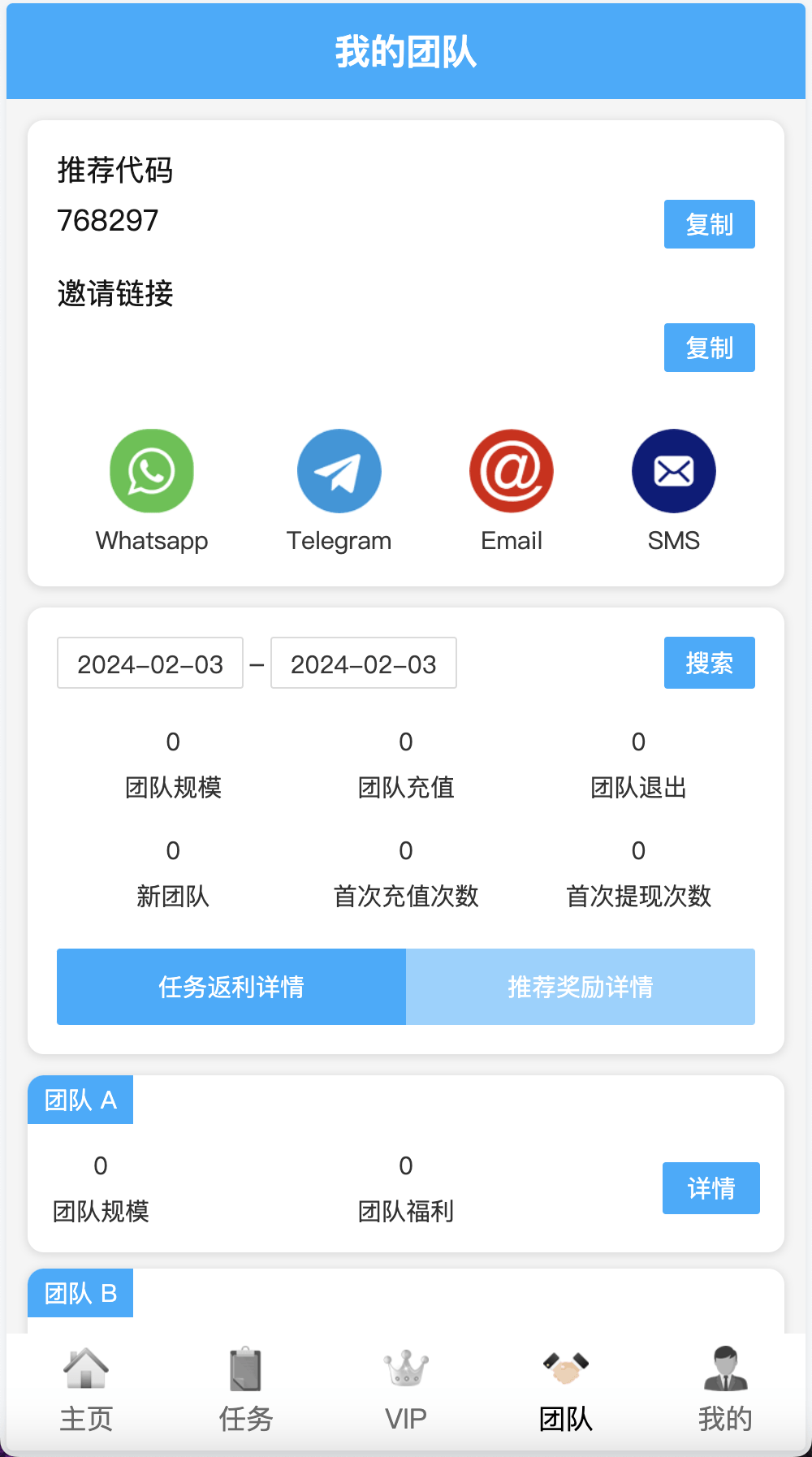Copy the invitation link

[709, 348]
